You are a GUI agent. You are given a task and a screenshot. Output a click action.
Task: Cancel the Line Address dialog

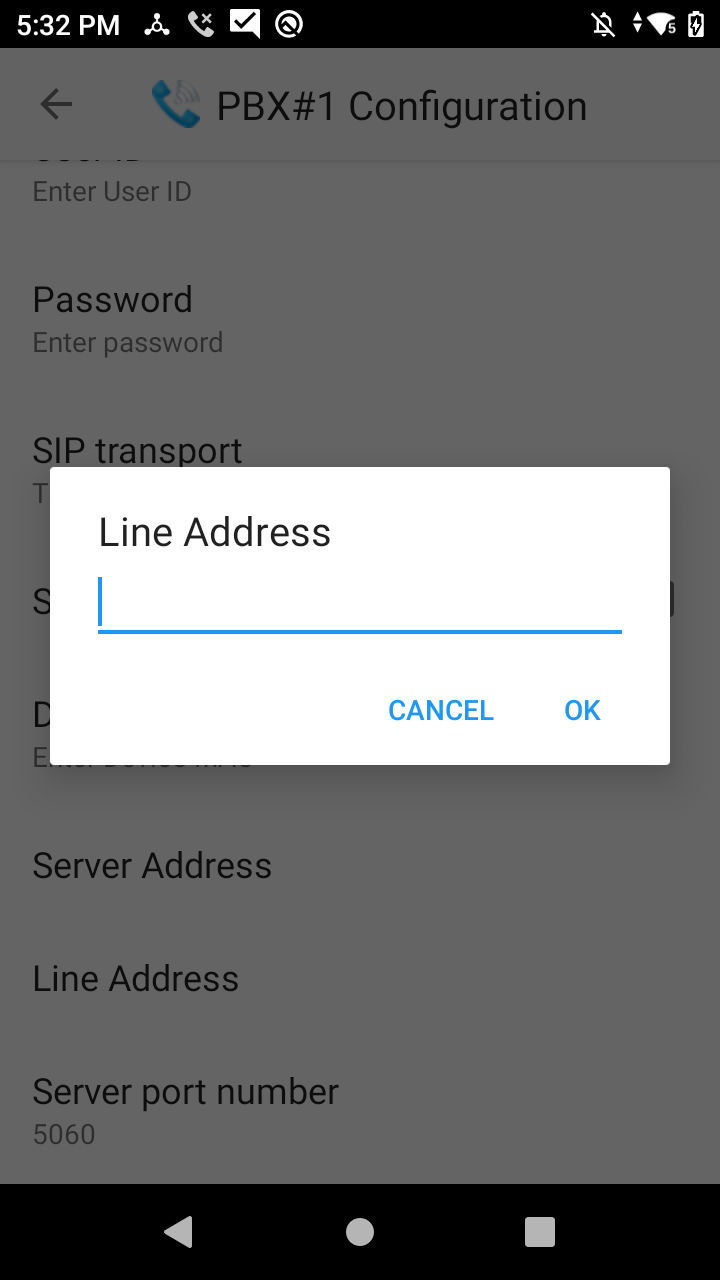pyautogui.click(x=441, y=710)
